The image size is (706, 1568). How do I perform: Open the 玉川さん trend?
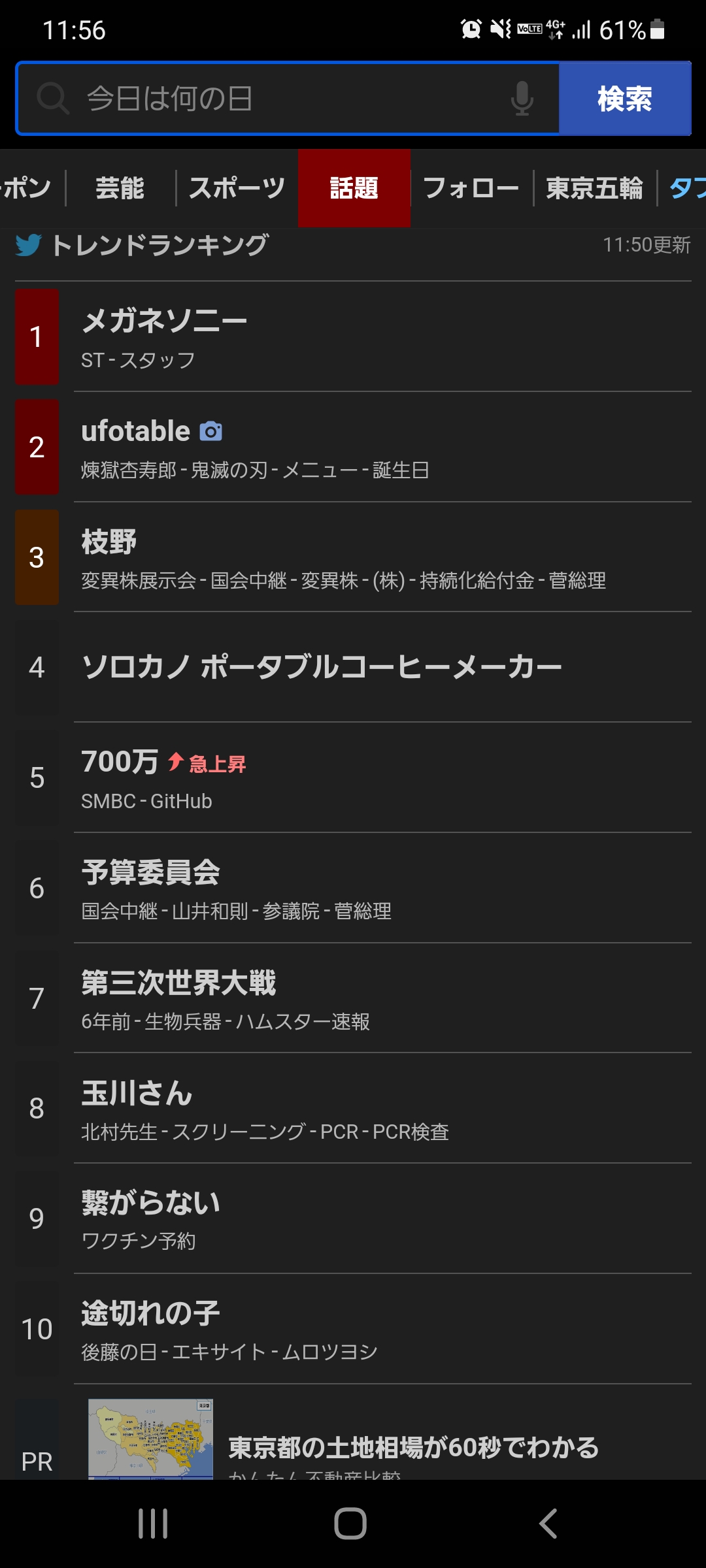[x=353, y=1109]
